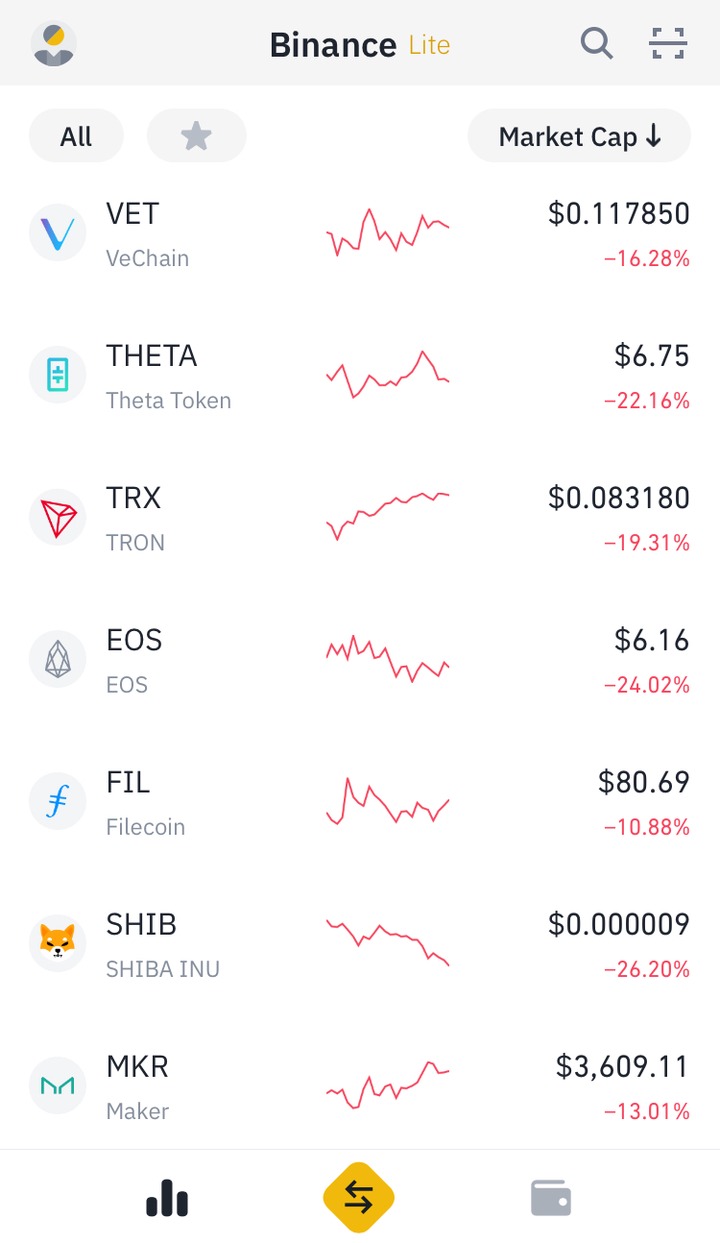View TRX TRON details

click(360, 519)
